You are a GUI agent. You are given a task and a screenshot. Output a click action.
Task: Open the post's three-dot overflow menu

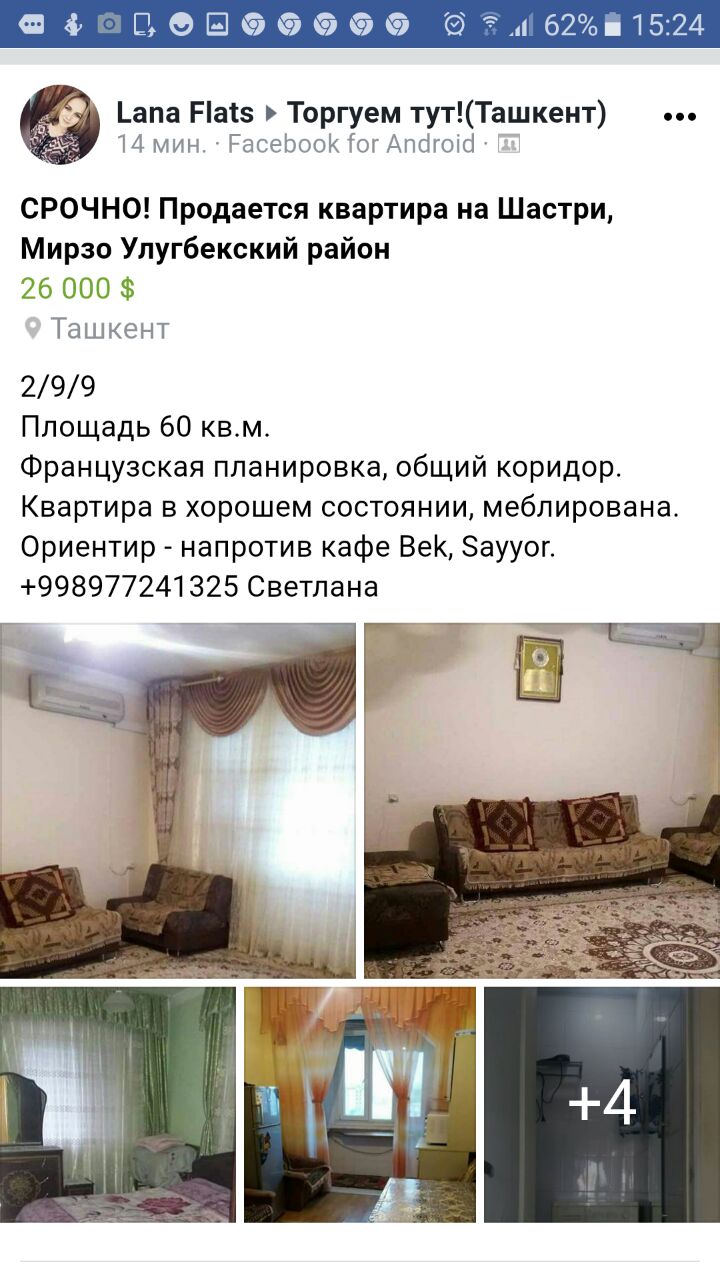click(679, 117)
